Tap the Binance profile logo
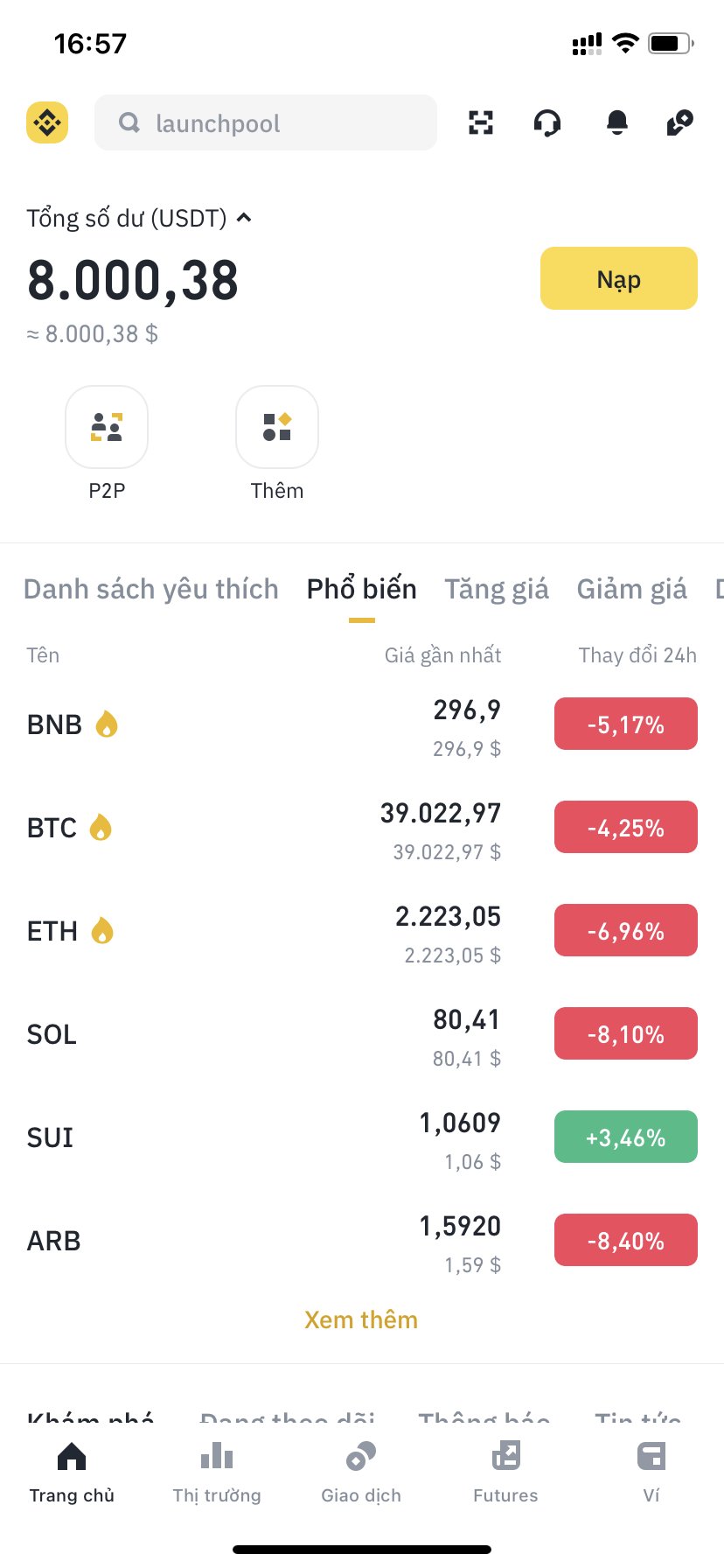This screenshot has height=1568, width=724. pos(47,122)
